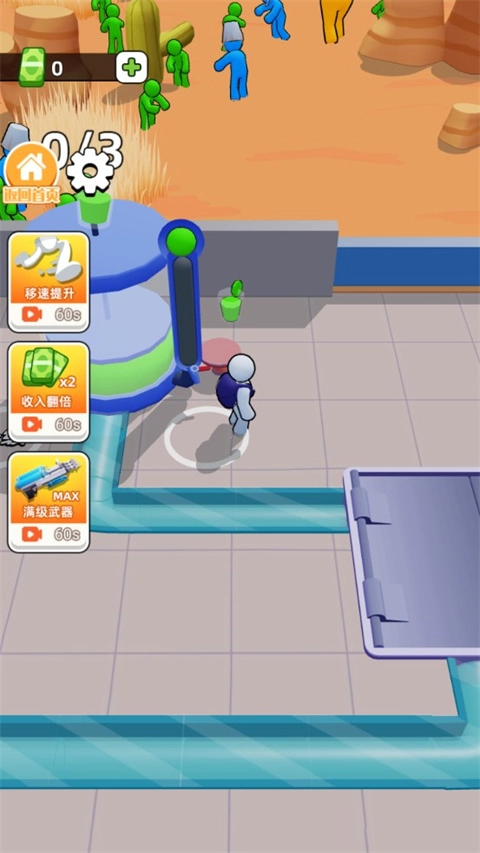Viewport: 480px width, 853px height.
Task: Claim the 收入翻倍 x2 income bonus
Action: tap(49, 392)
